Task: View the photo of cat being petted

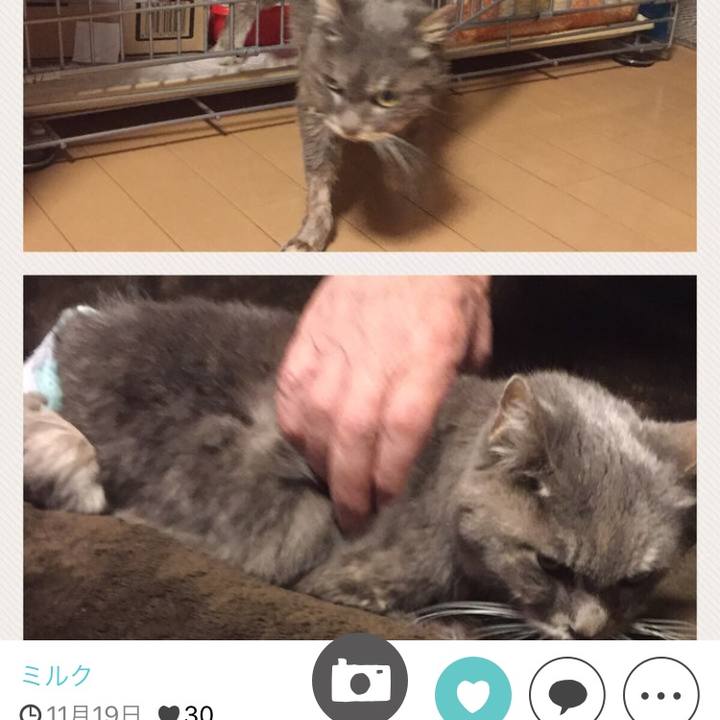Action: point(359,457)
